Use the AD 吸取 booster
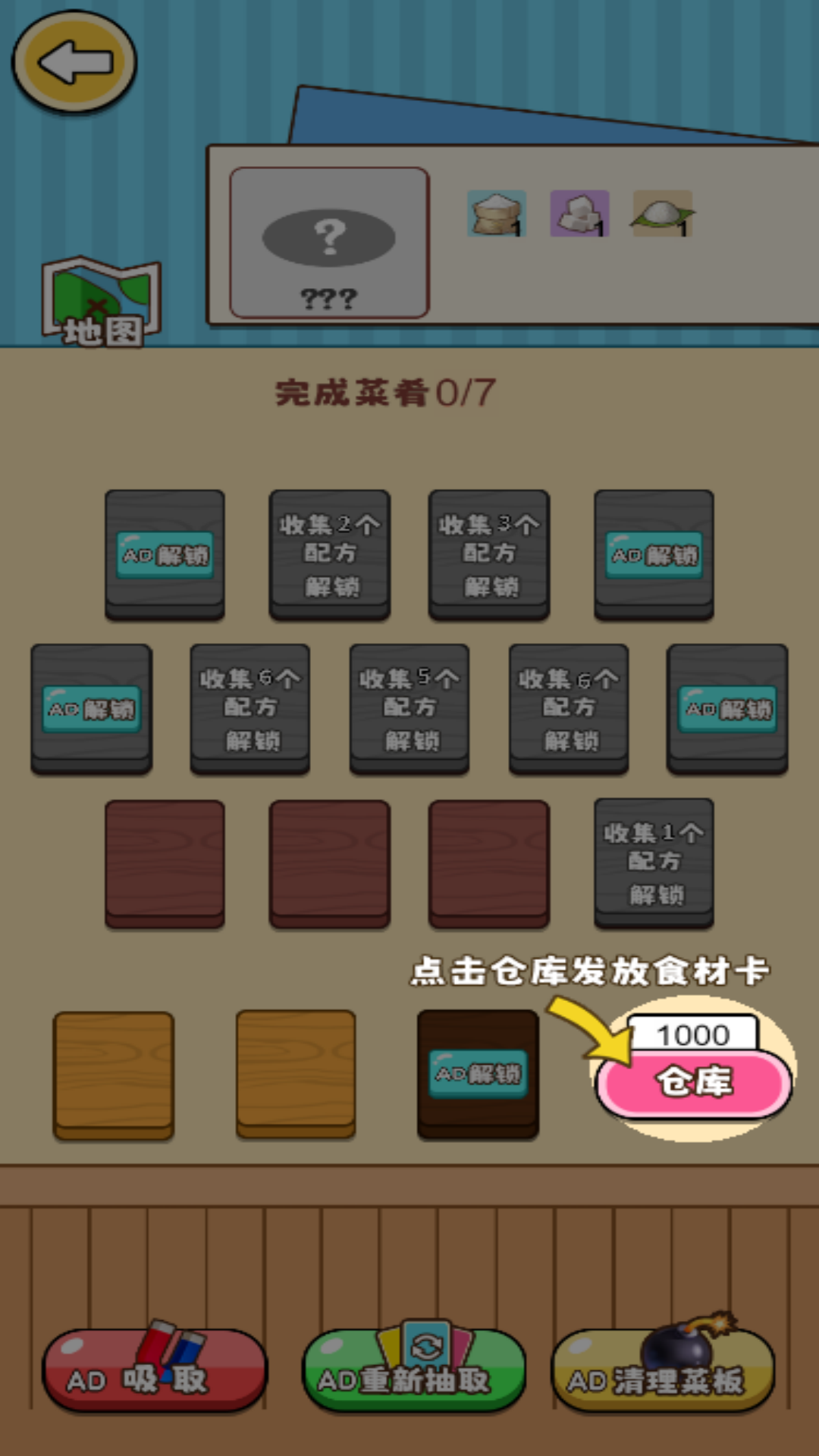The width and height of the screenshot is (819, 1456). click(x=155, y=1371)
